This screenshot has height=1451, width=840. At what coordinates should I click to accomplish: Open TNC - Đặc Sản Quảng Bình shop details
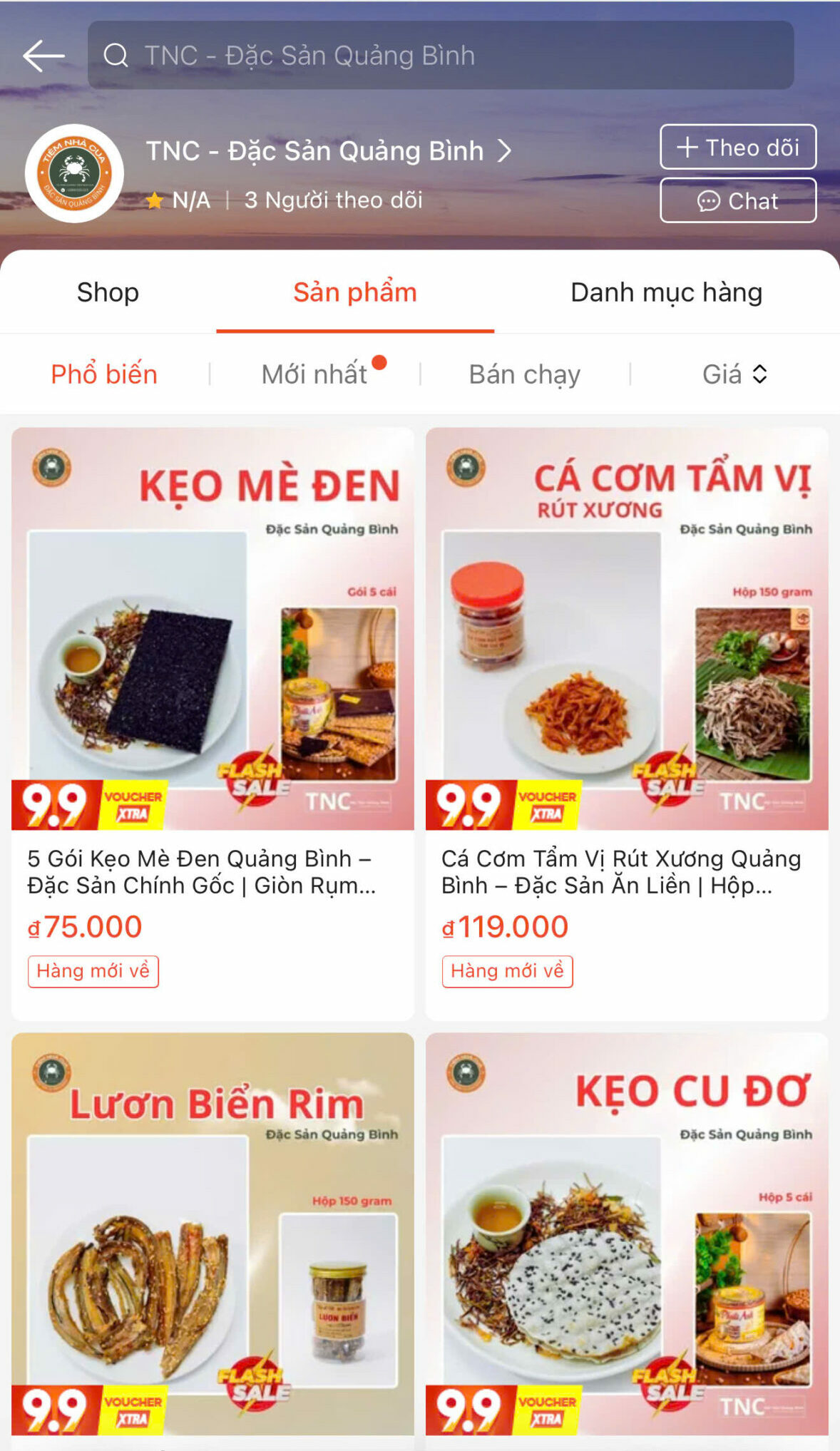[x=328, y=151]
